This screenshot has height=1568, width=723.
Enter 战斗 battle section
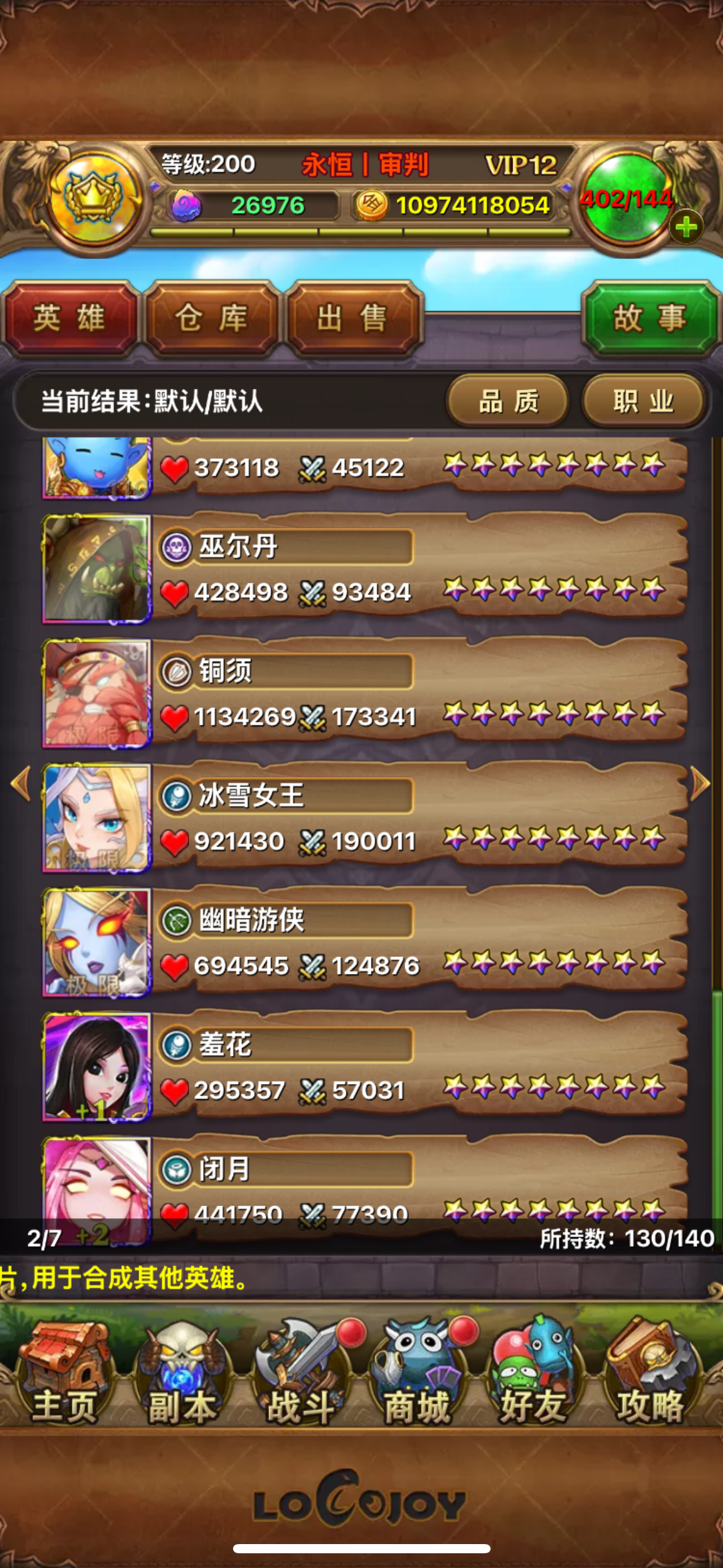coord(300,1375)
